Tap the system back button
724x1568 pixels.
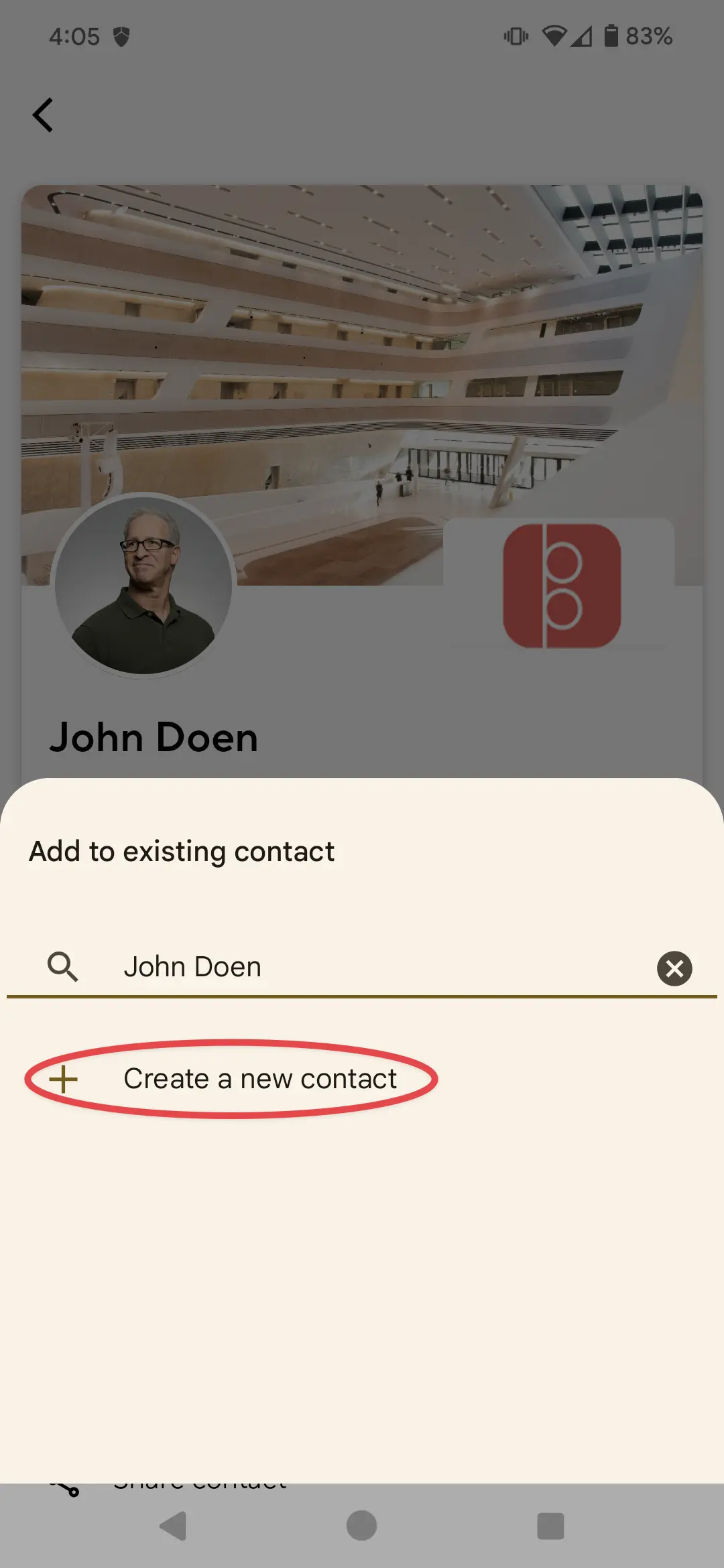tap(174, 1526)
